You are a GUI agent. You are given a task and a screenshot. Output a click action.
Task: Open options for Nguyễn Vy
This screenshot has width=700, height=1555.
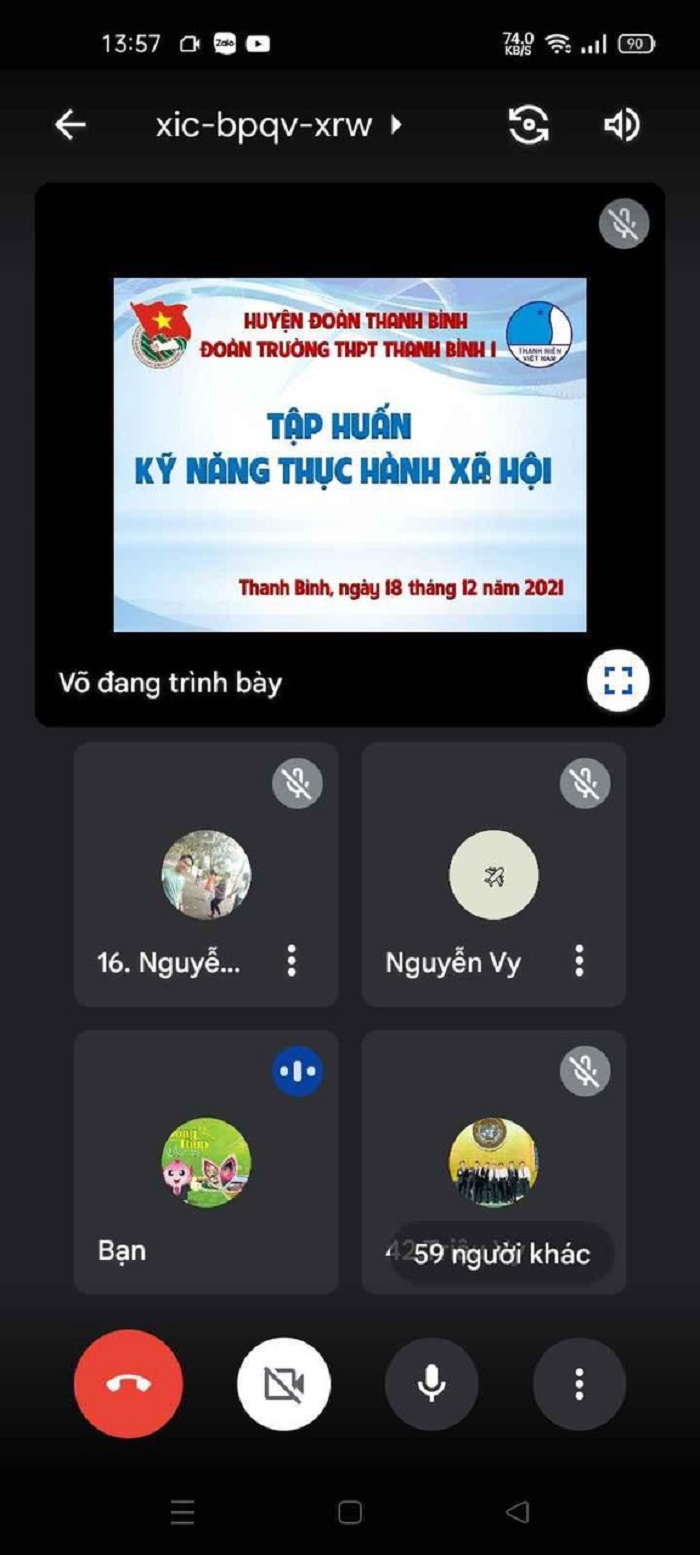(579, 961)
